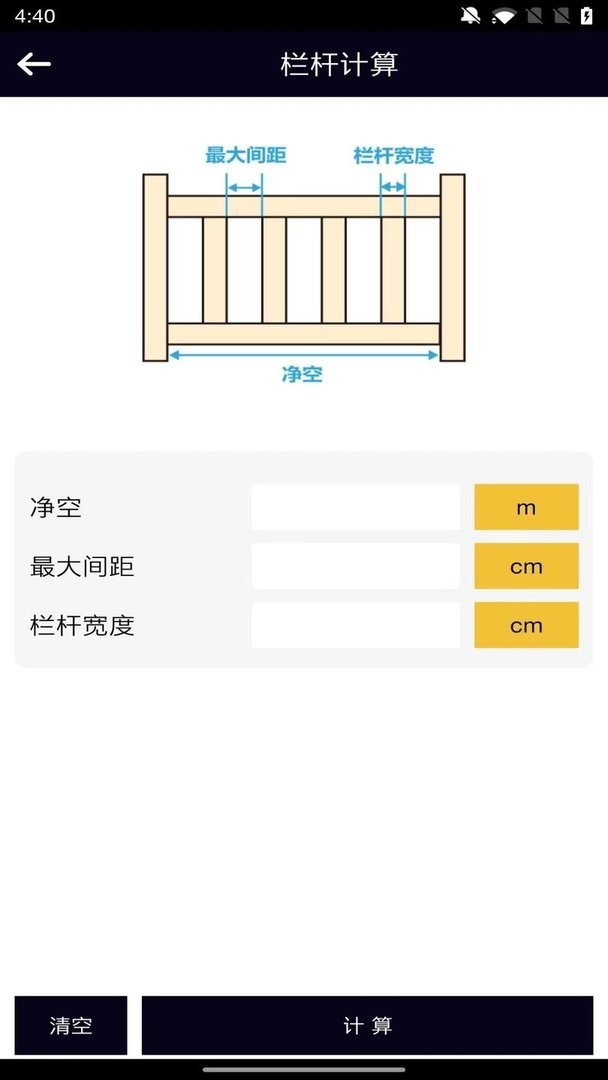
Task: Run the calculation with 计算 button
Action: [367, 1025]
